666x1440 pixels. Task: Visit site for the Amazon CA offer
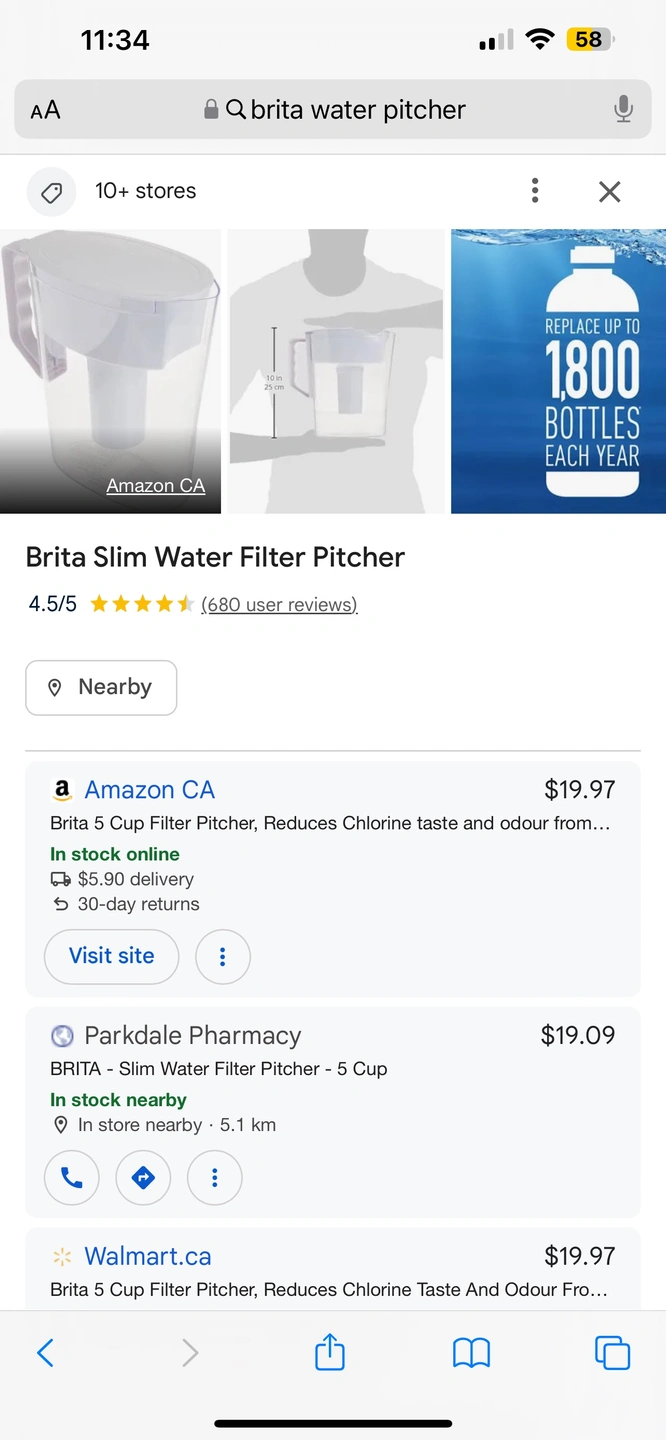(x=112, y=956)
